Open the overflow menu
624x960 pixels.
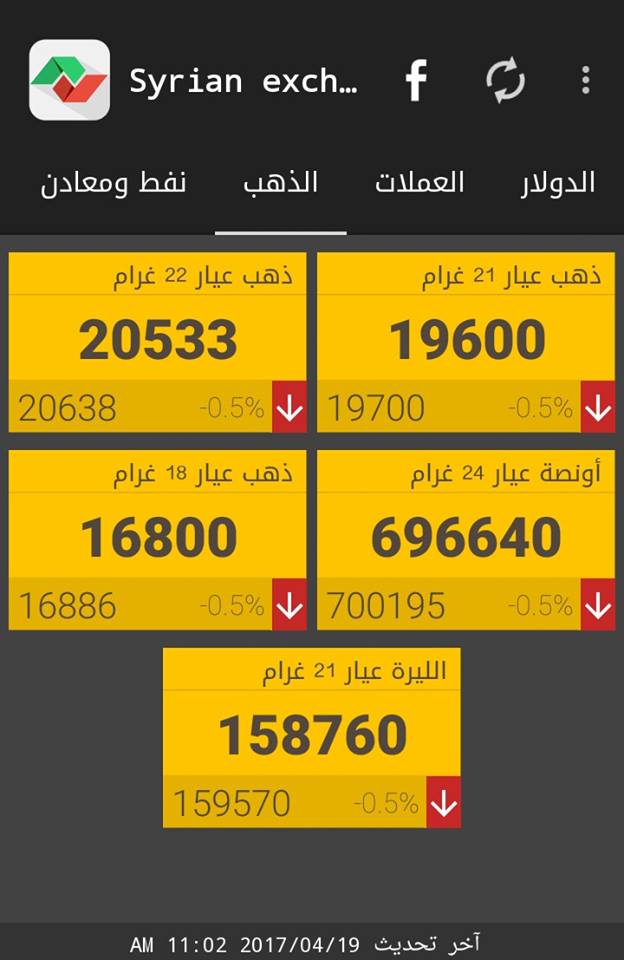(585, 80)
